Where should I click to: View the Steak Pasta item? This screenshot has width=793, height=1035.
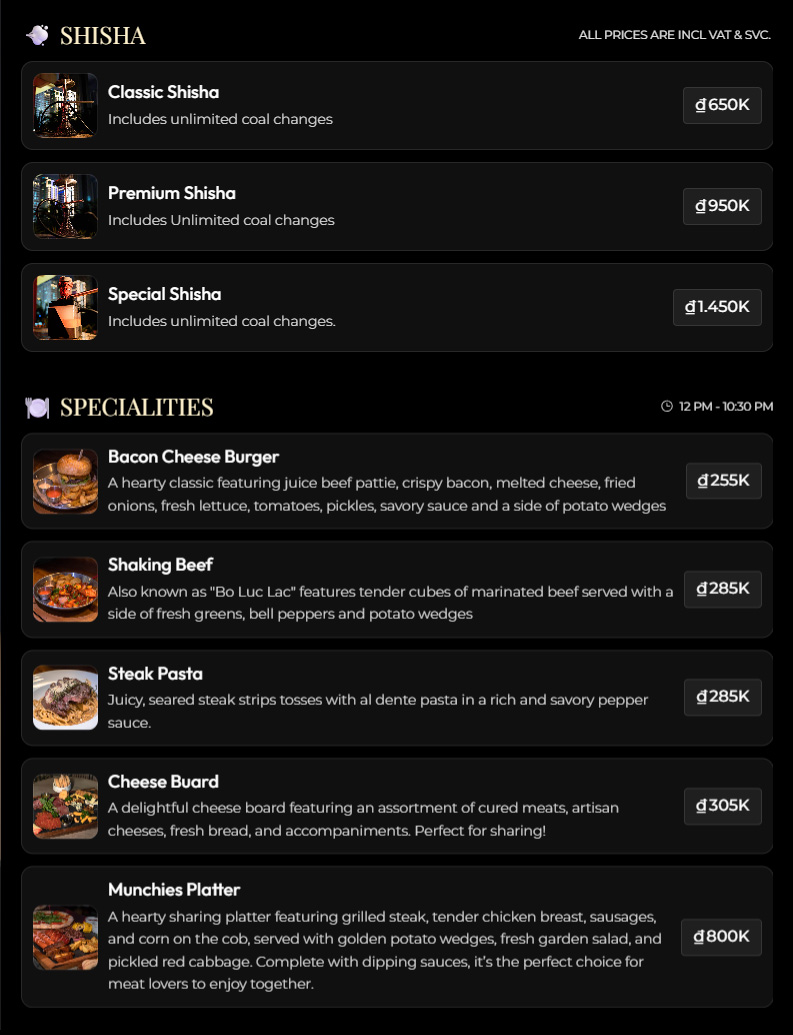pyautogui.click(x=396, y=697)
